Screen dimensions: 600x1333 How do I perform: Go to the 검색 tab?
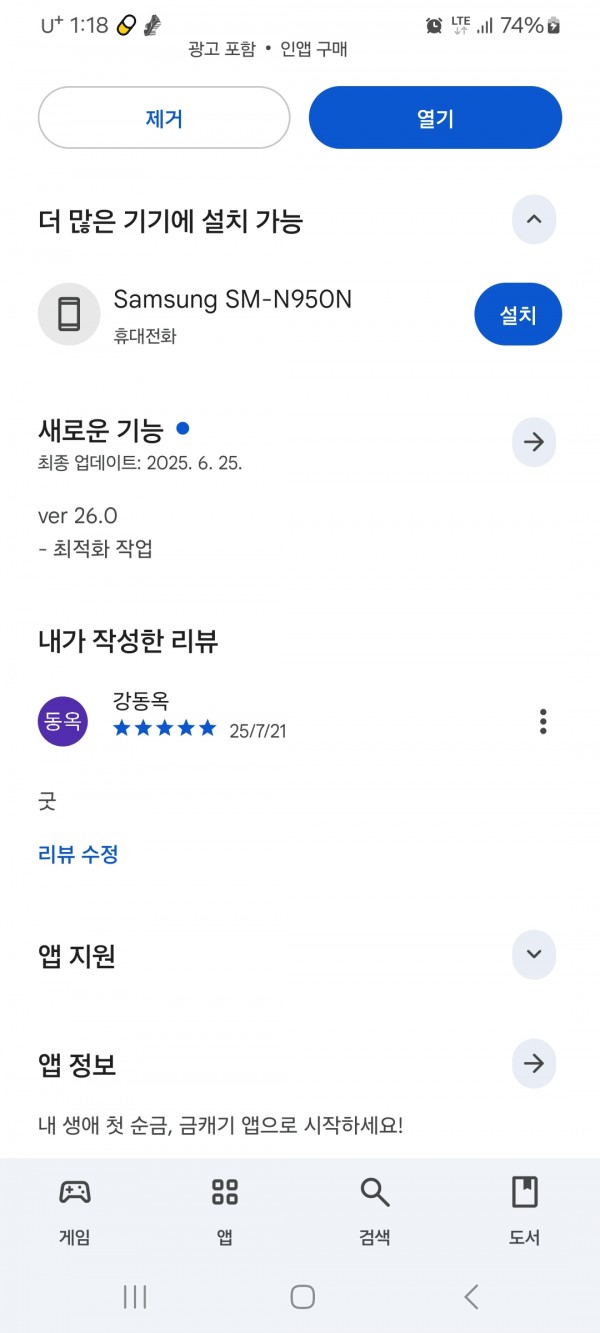click(375, 1210)
